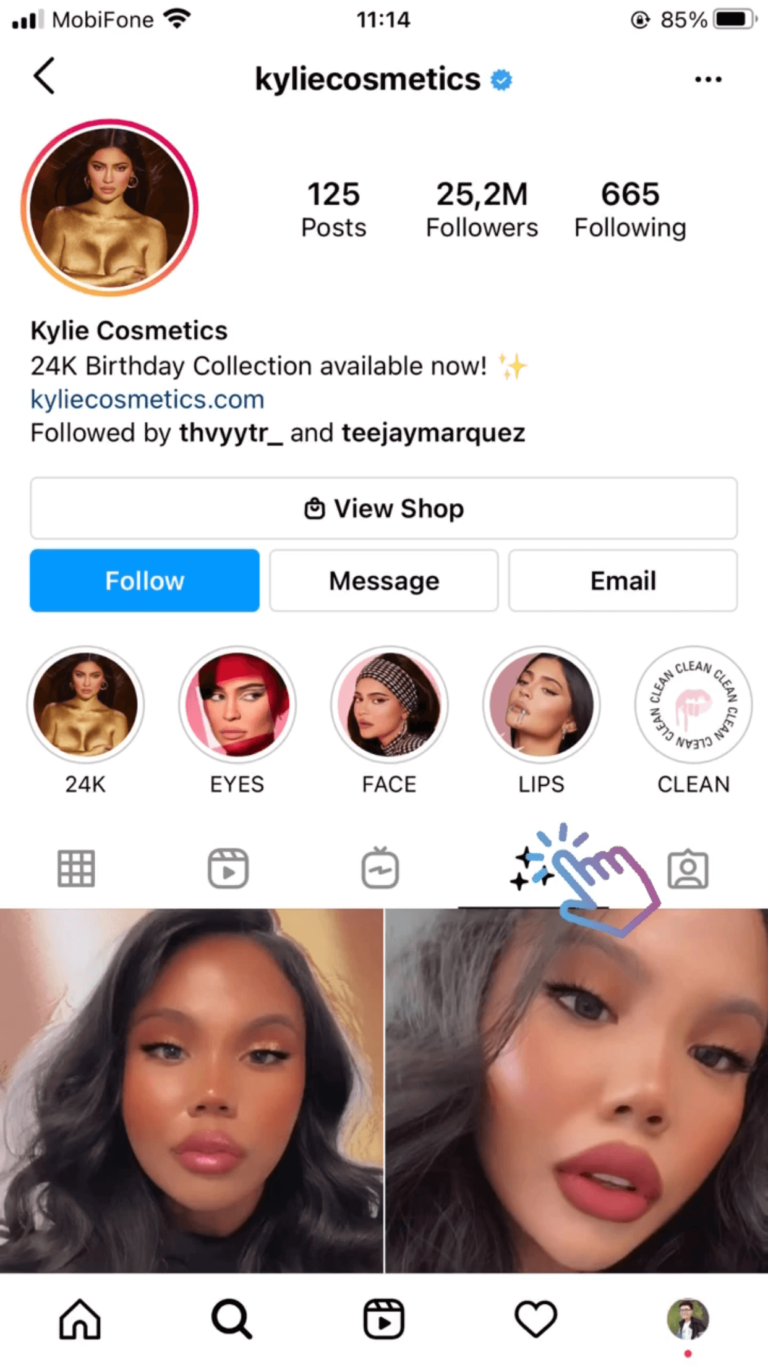Open the activity heart in bottom bar
The width and height of the screenshot is (768, 1365).
pos(536,1320)
